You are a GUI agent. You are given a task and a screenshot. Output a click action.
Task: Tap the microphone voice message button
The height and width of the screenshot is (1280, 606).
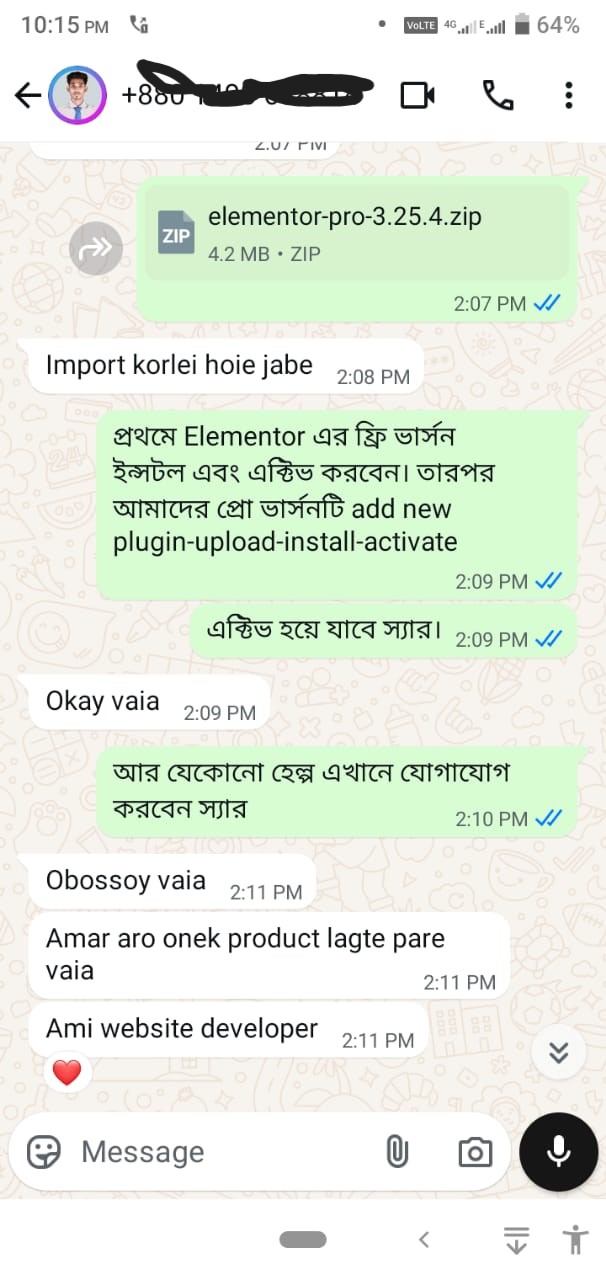click(x=559, y=1152)
